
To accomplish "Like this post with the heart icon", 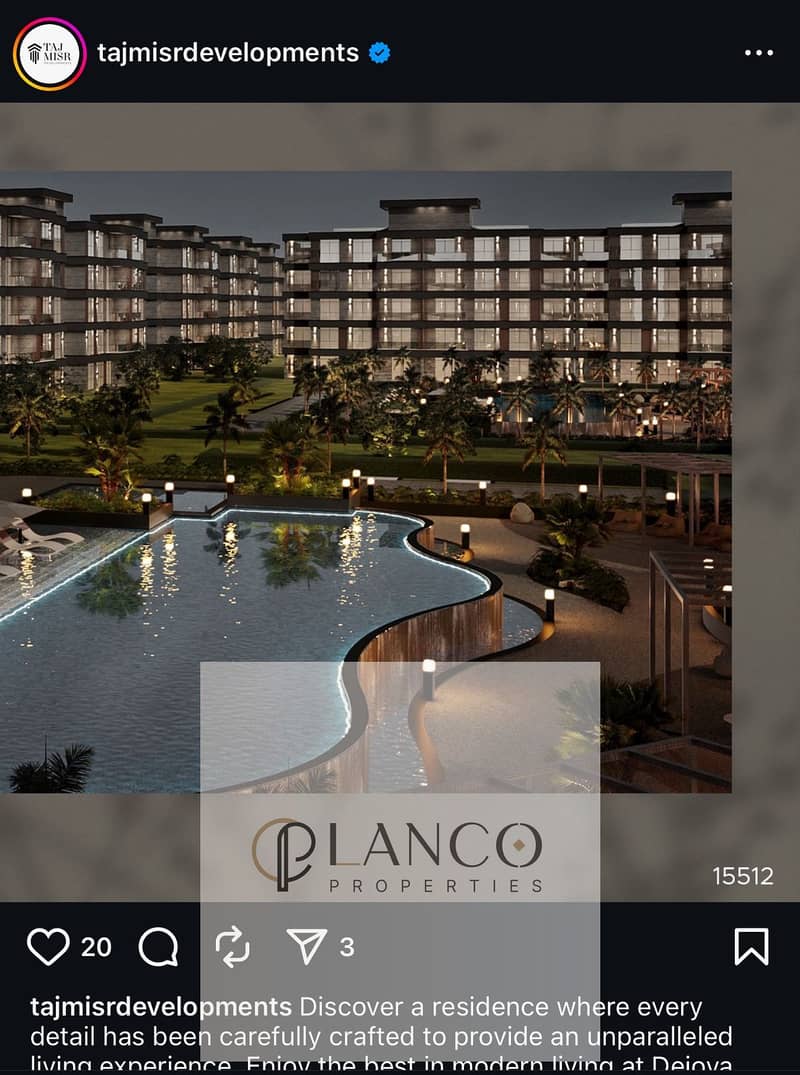I will click(x=48, y=946).
